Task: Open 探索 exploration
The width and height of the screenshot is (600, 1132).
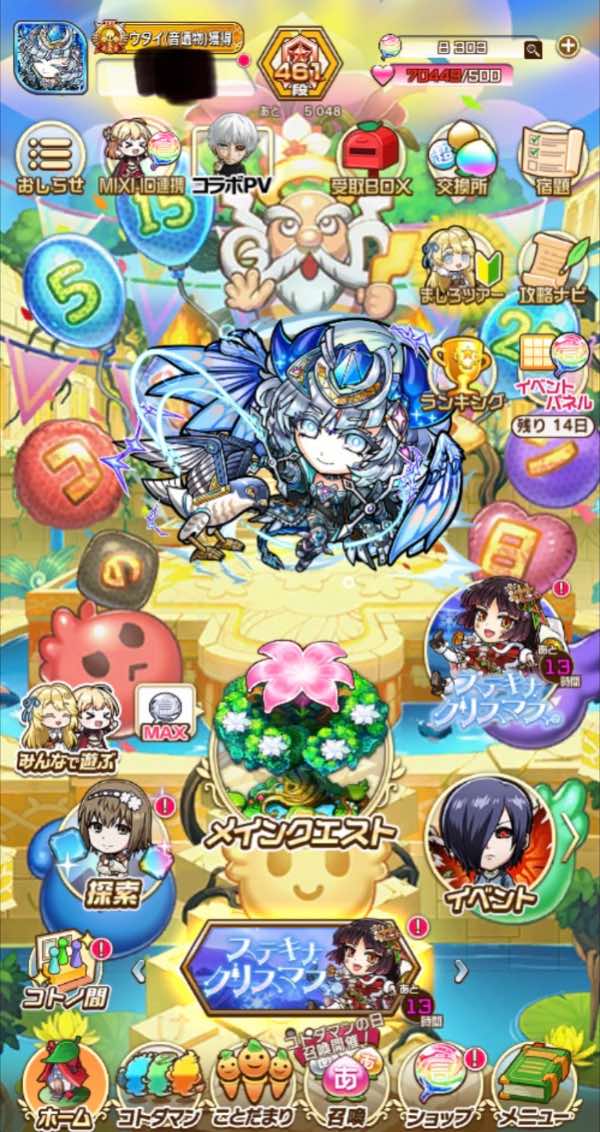Action: pyautogui.click(x=113, y=850)
